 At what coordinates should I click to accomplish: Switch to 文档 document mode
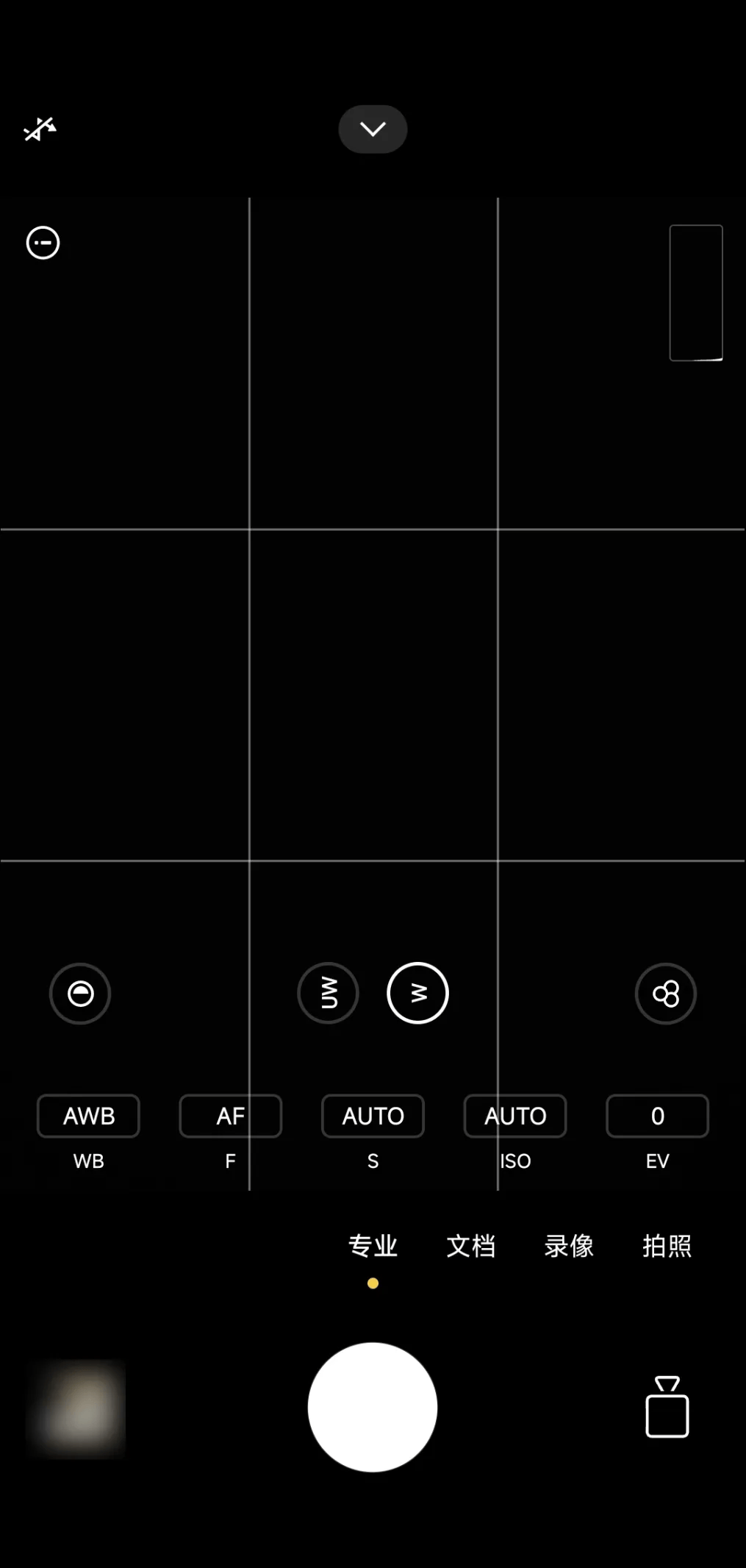point(471,1246)
